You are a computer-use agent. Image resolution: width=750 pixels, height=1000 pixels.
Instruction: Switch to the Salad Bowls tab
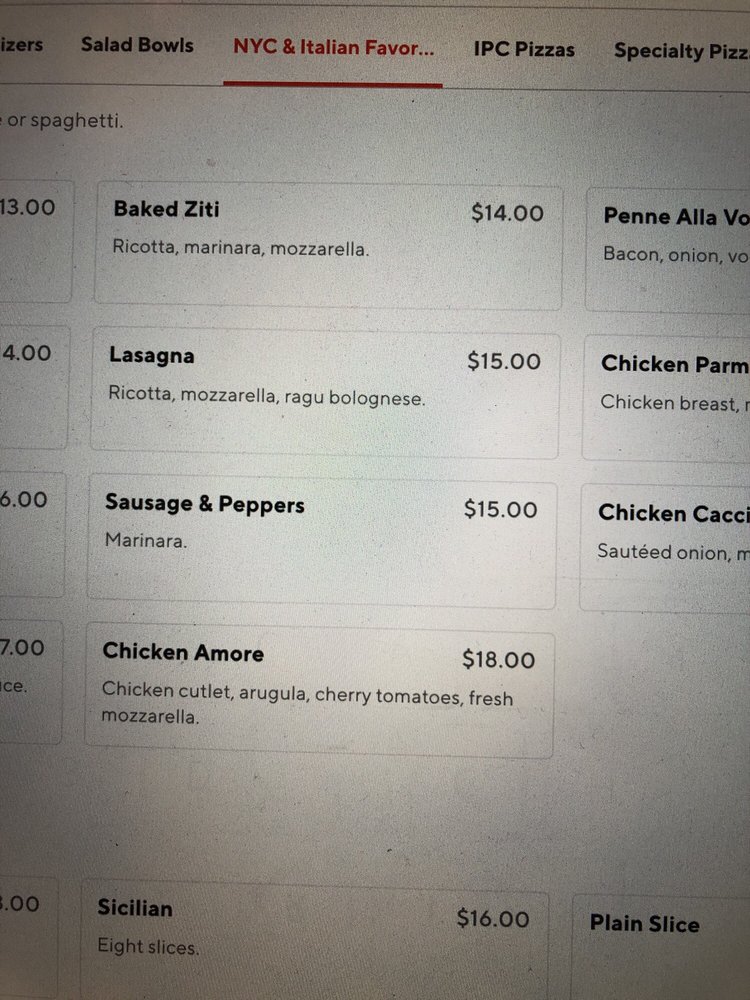click(137, 45)
